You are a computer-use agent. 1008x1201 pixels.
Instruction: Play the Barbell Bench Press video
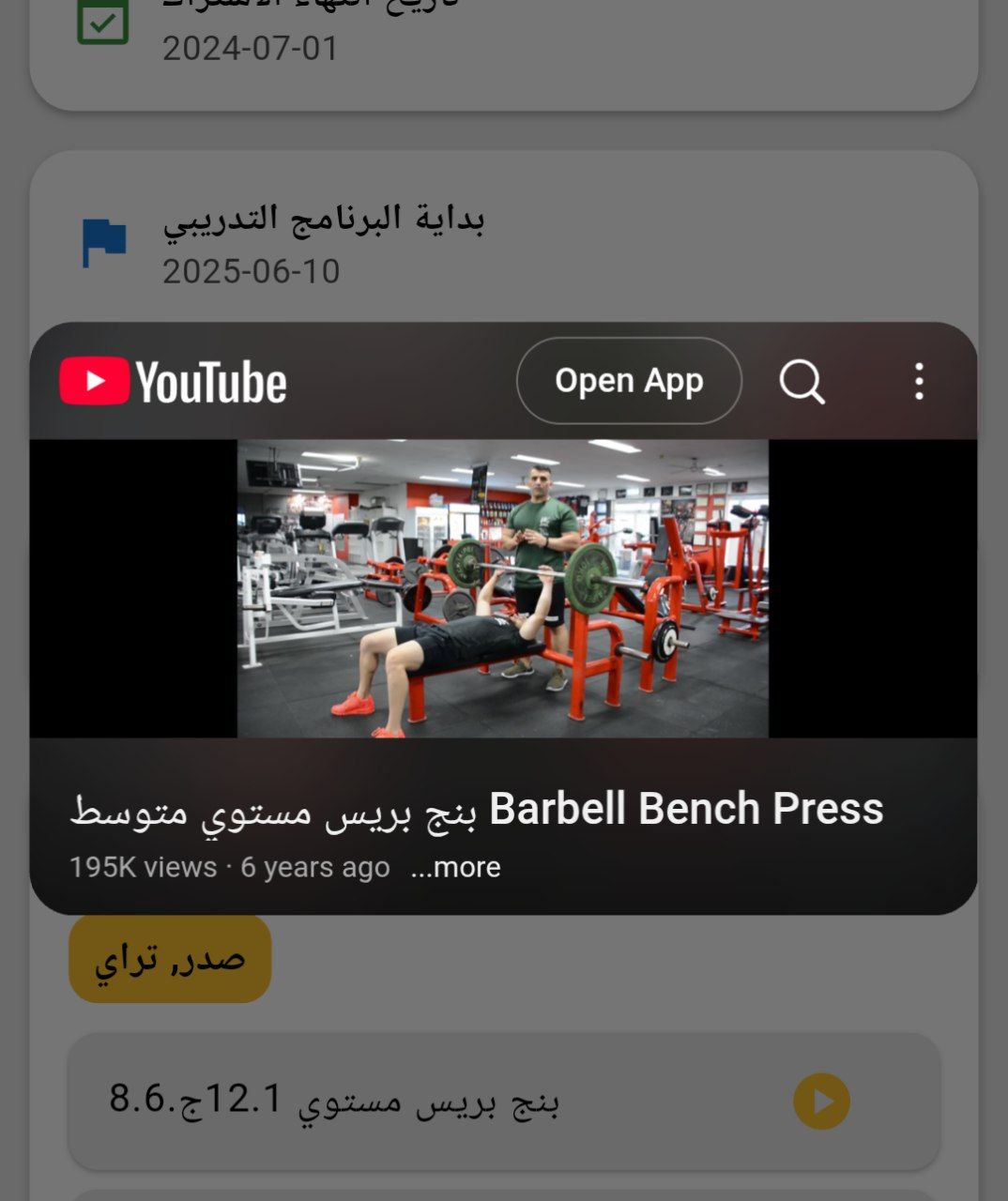[502, 588]
